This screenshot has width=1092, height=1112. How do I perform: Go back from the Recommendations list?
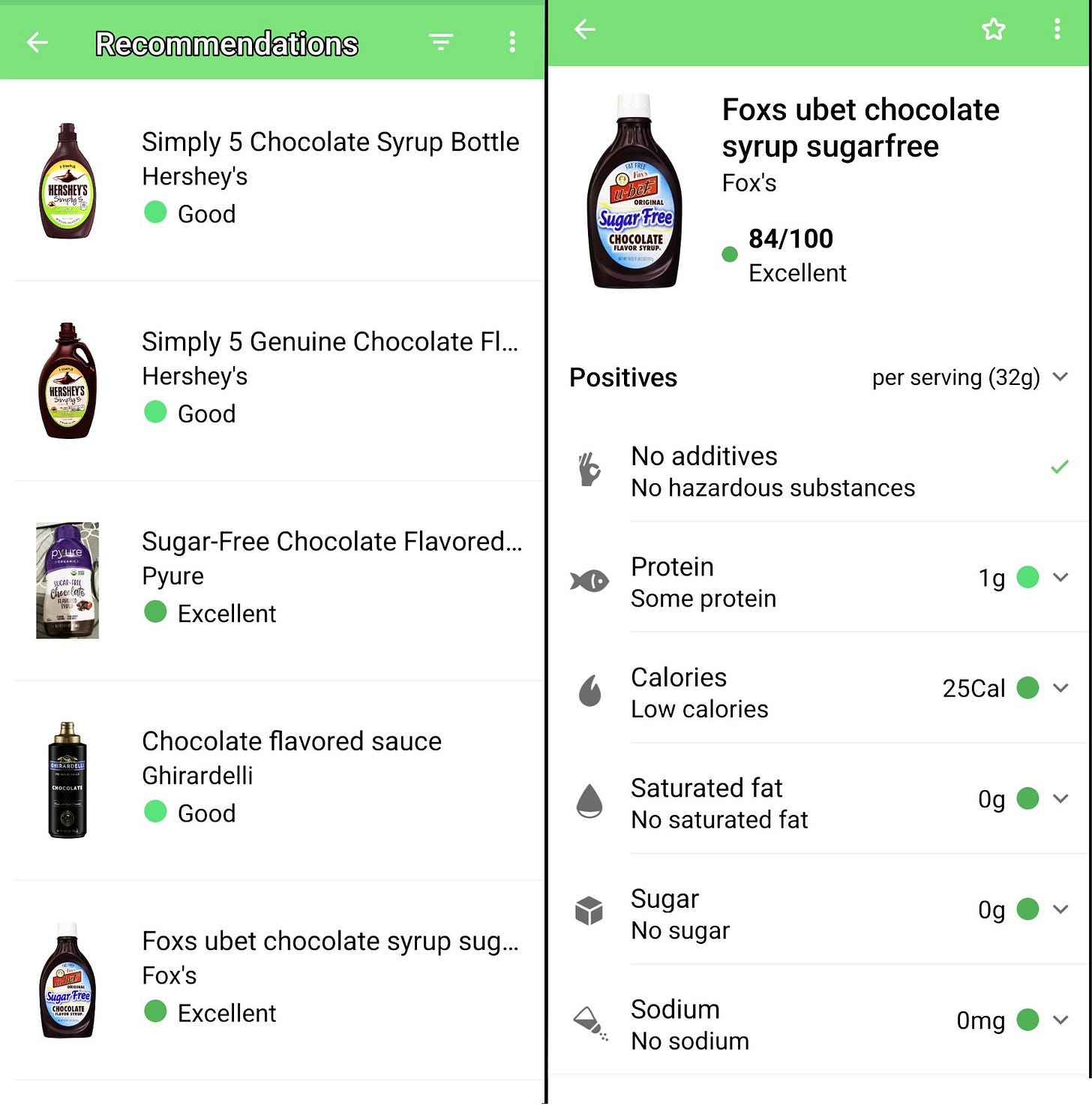tap(37, 43)
